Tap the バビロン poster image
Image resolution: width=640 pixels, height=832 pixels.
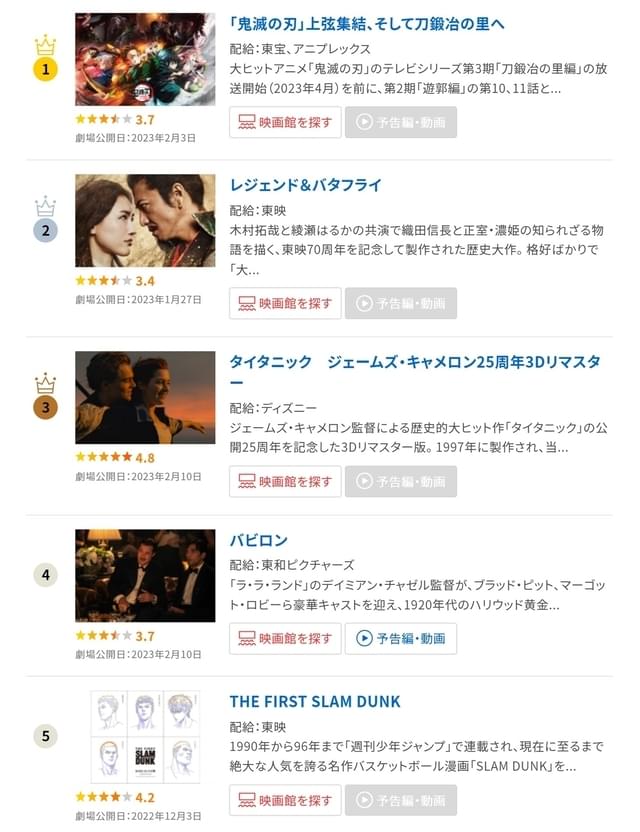tap(145, 575)
